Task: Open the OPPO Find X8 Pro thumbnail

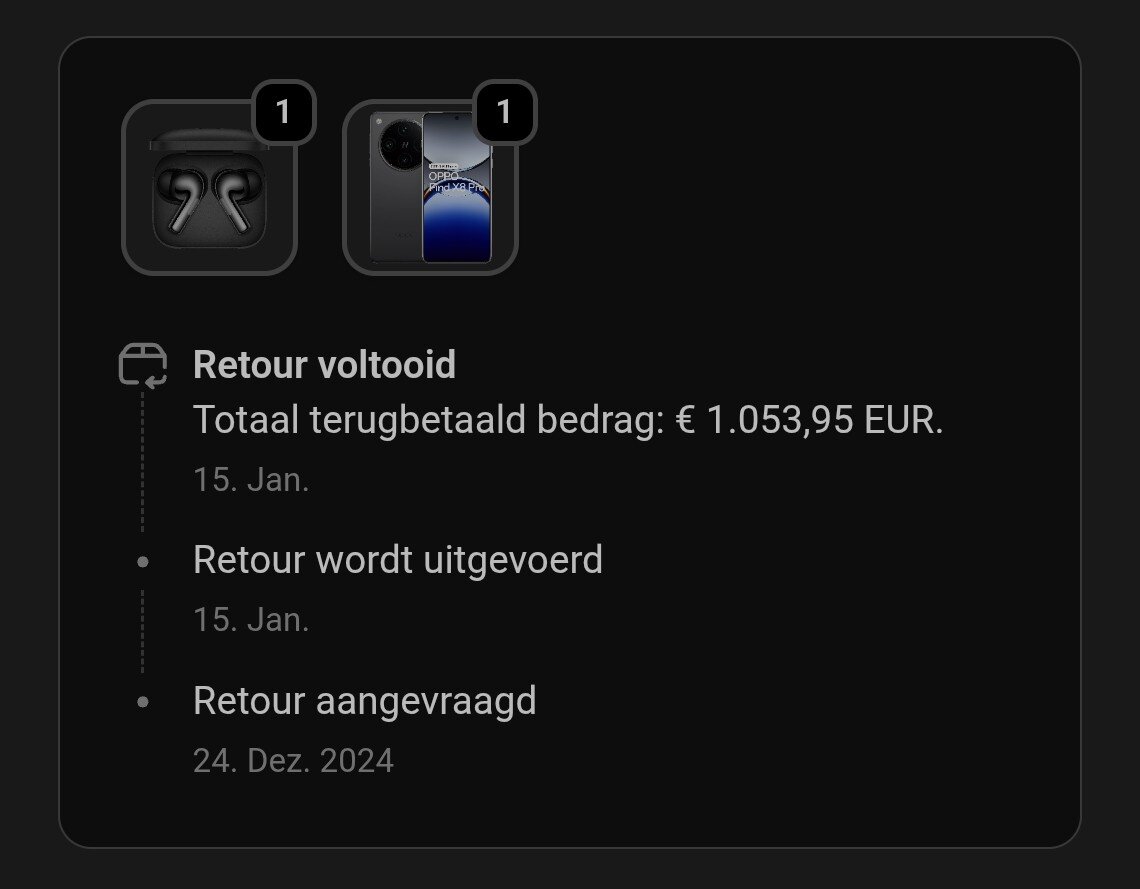Action: click(430, 188)
